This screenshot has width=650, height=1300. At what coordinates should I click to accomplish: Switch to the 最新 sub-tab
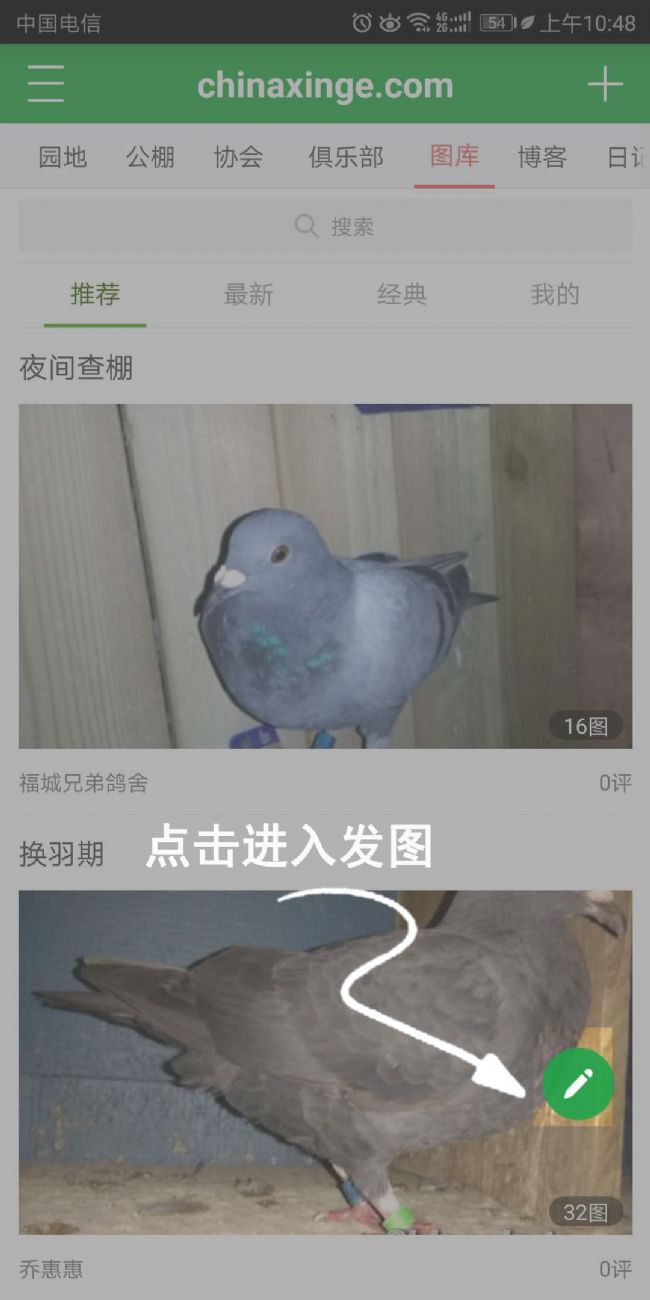(x=248, y=294)
